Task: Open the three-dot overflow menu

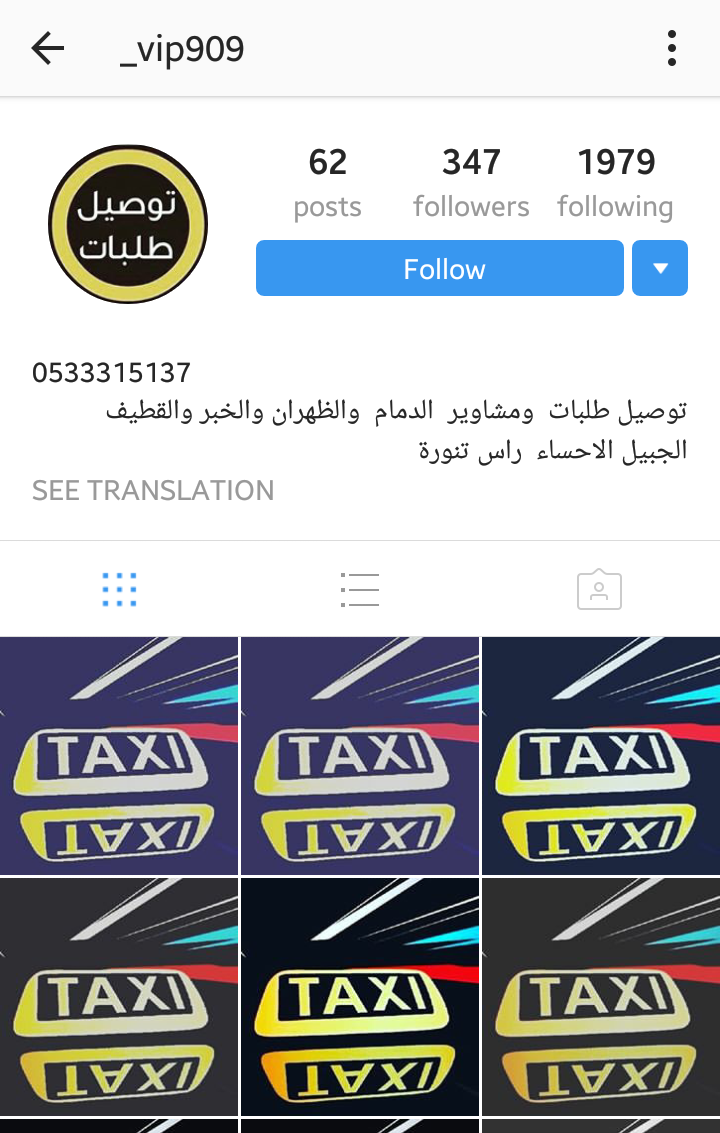Action: 672,48
